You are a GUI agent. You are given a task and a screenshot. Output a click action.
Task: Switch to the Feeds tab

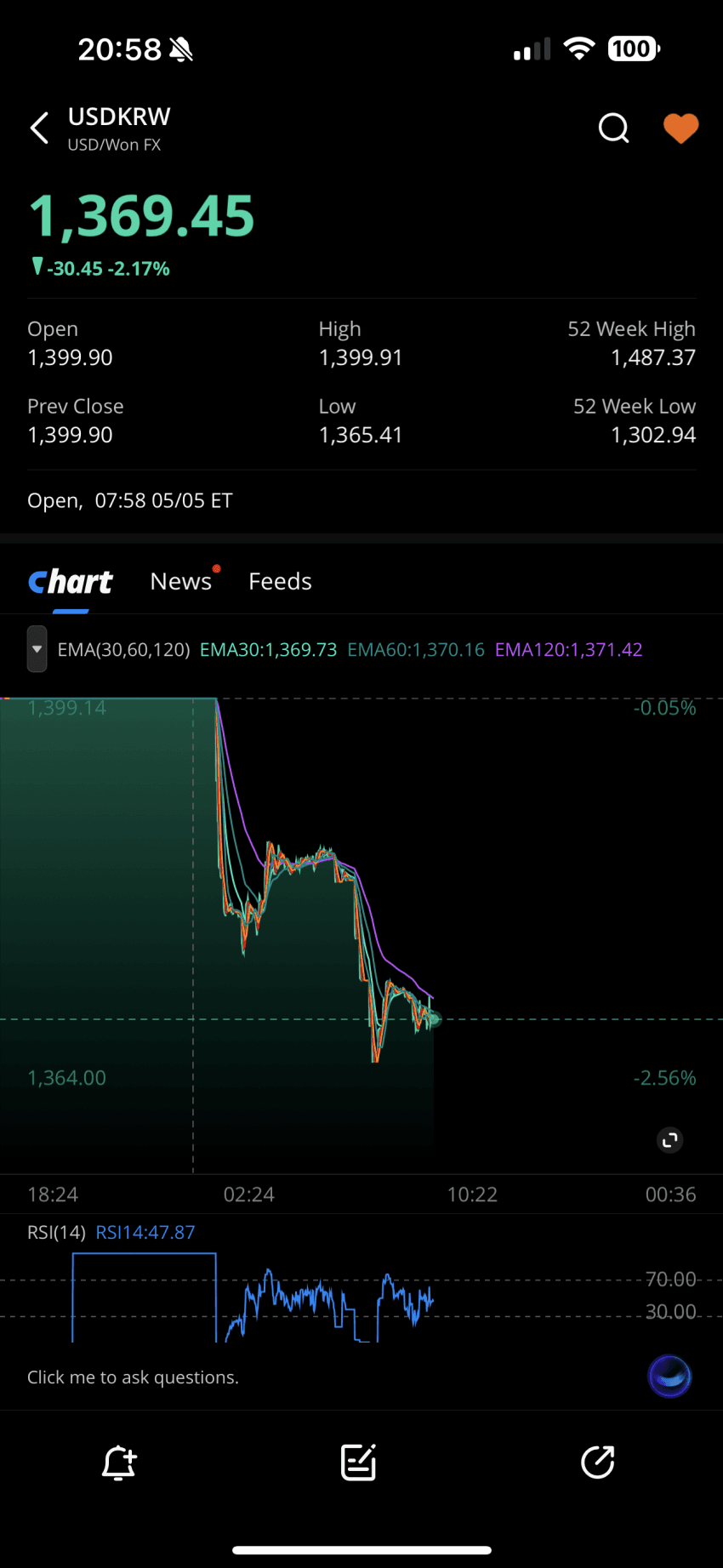(280, 581)
